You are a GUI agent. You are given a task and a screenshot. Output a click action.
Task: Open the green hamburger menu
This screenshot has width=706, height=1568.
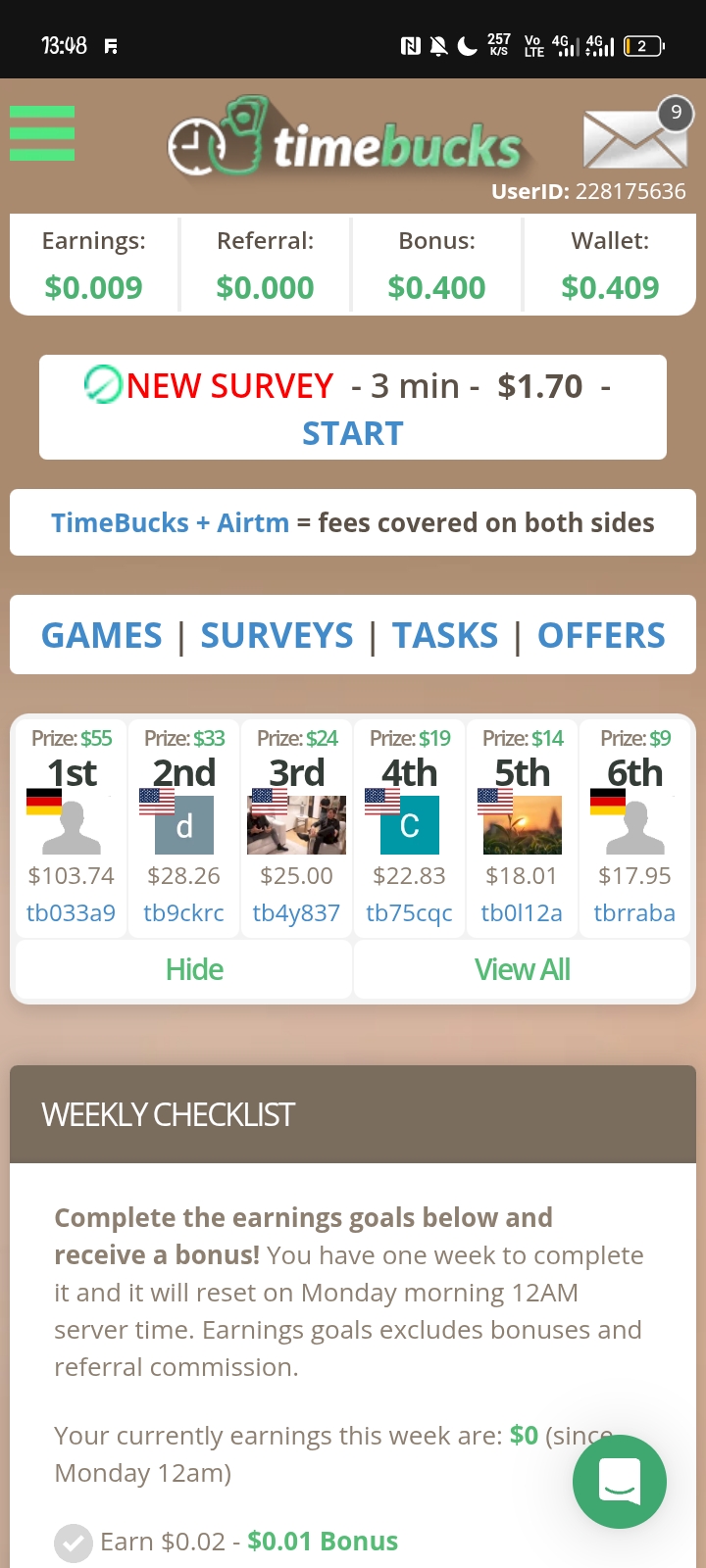tap(42, 133)
